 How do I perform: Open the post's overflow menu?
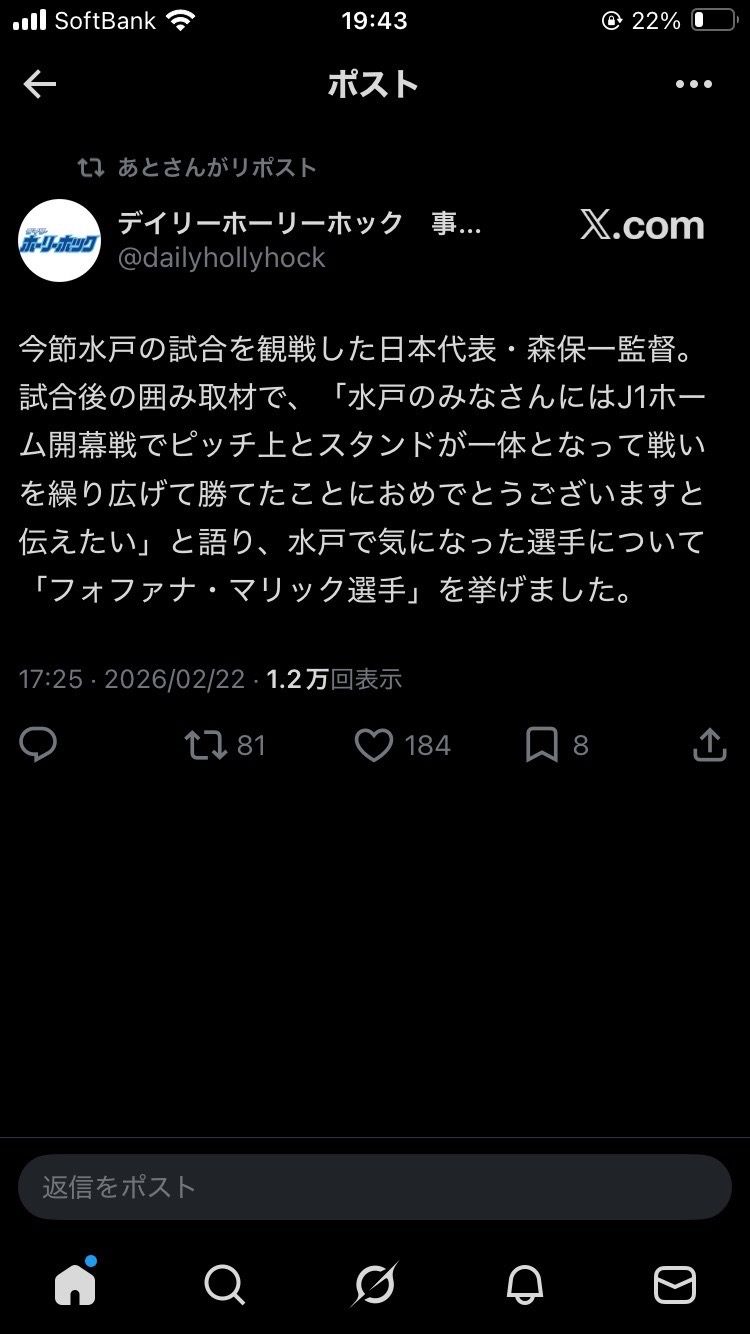click(x=693, y=85)
